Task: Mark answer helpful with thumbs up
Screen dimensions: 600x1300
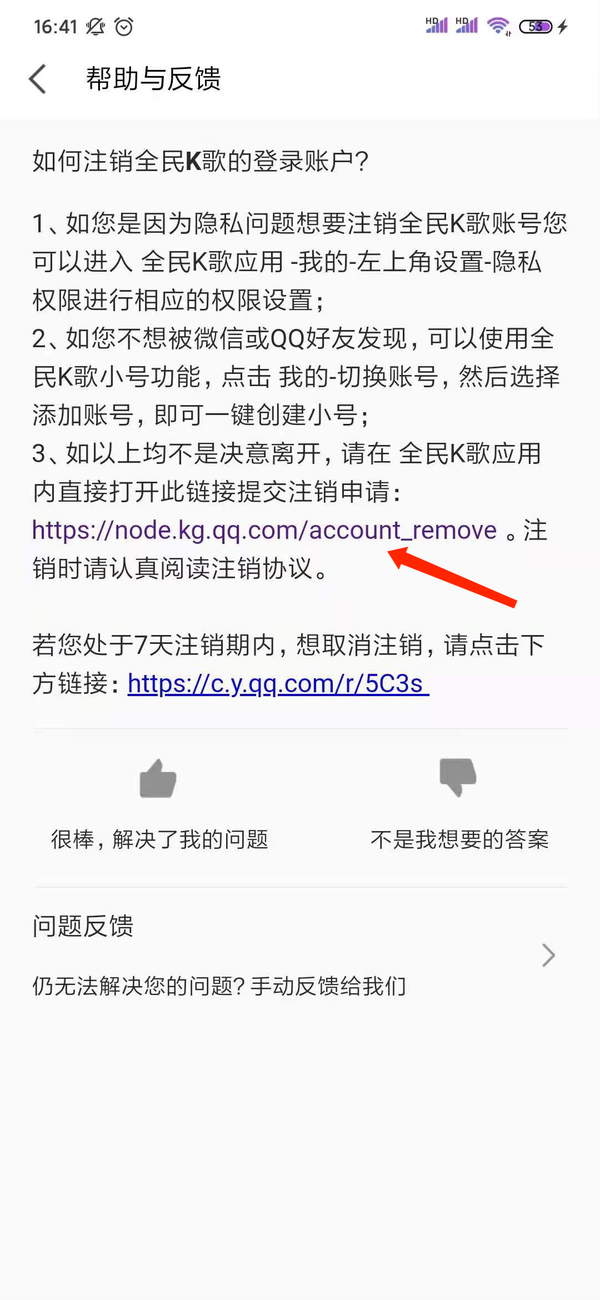Action: (158, 779)
